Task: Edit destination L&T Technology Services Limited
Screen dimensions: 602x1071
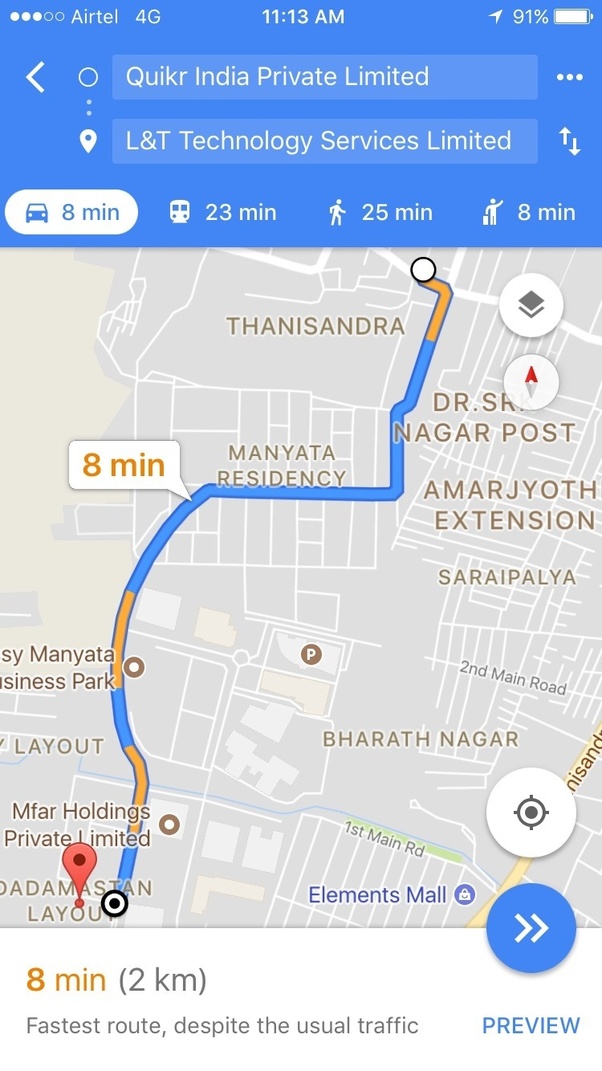Action: point(324,141)
